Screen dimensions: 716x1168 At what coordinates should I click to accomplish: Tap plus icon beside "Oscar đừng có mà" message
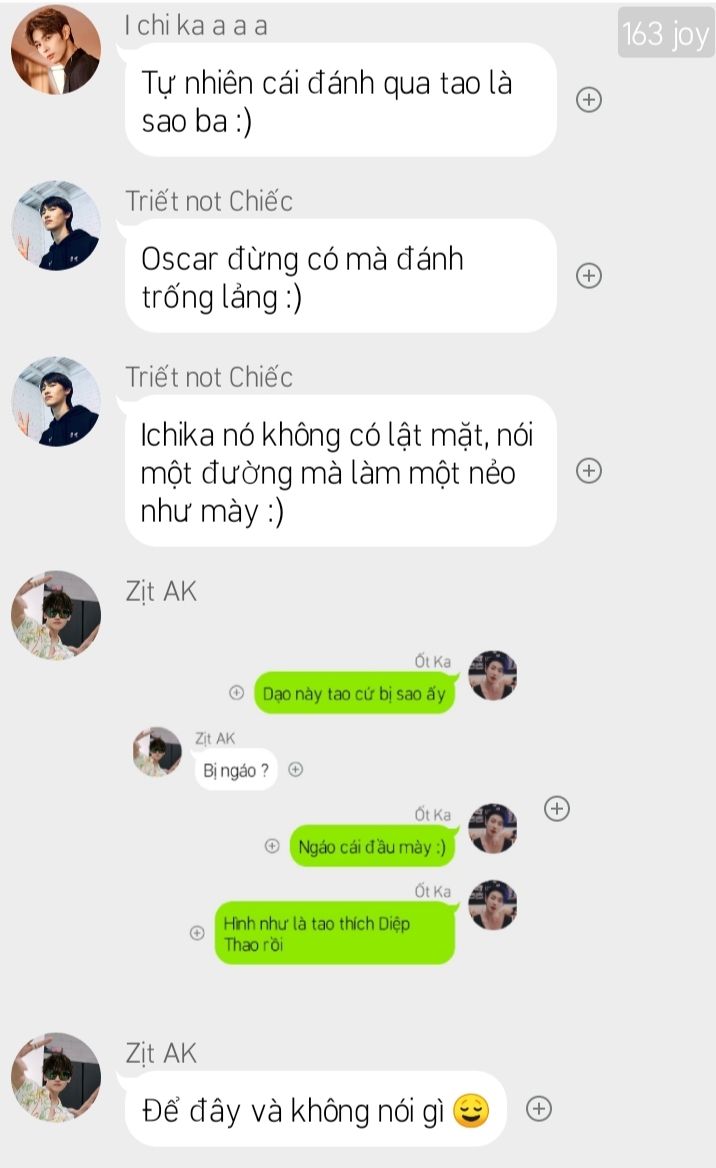(589, 275)
